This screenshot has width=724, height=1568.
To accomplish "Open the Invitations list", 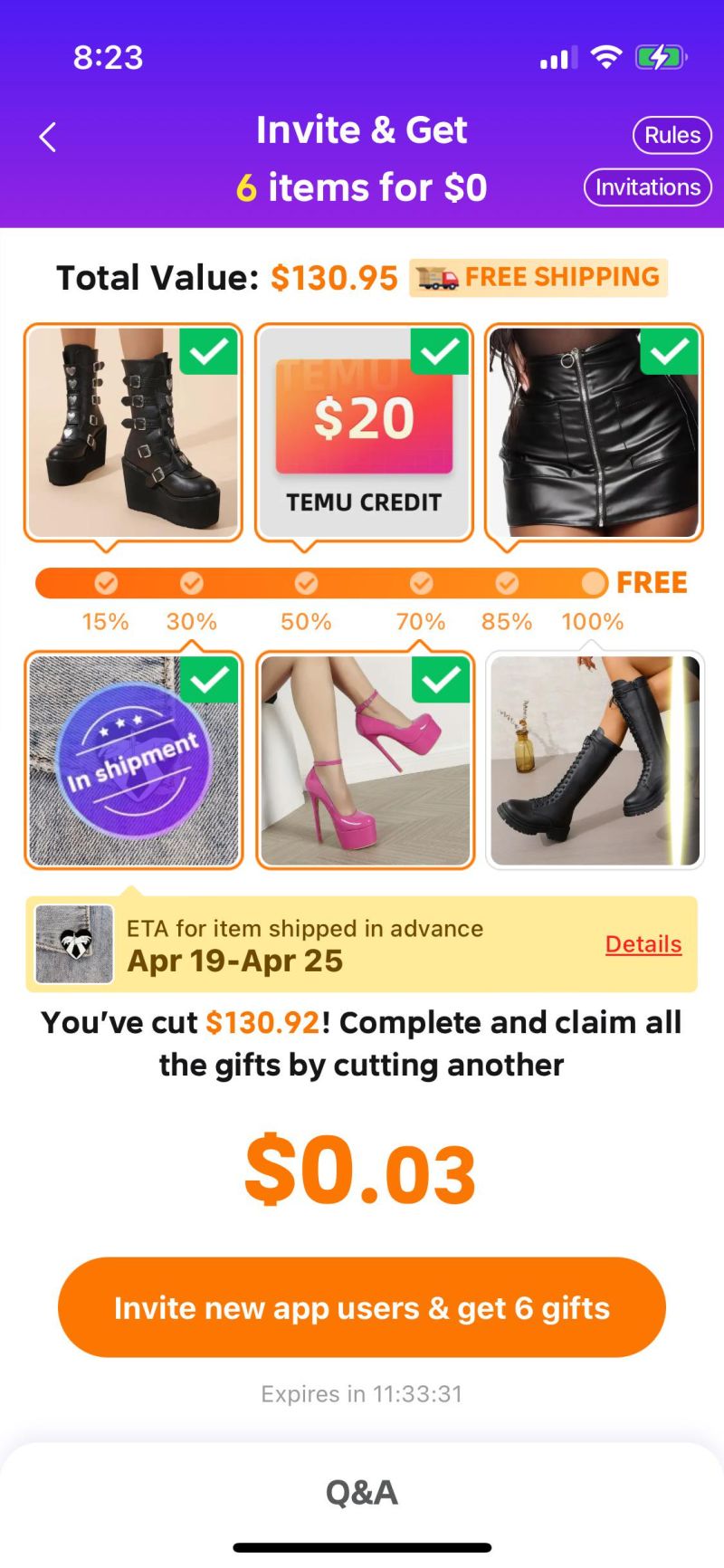I will 647,187.
